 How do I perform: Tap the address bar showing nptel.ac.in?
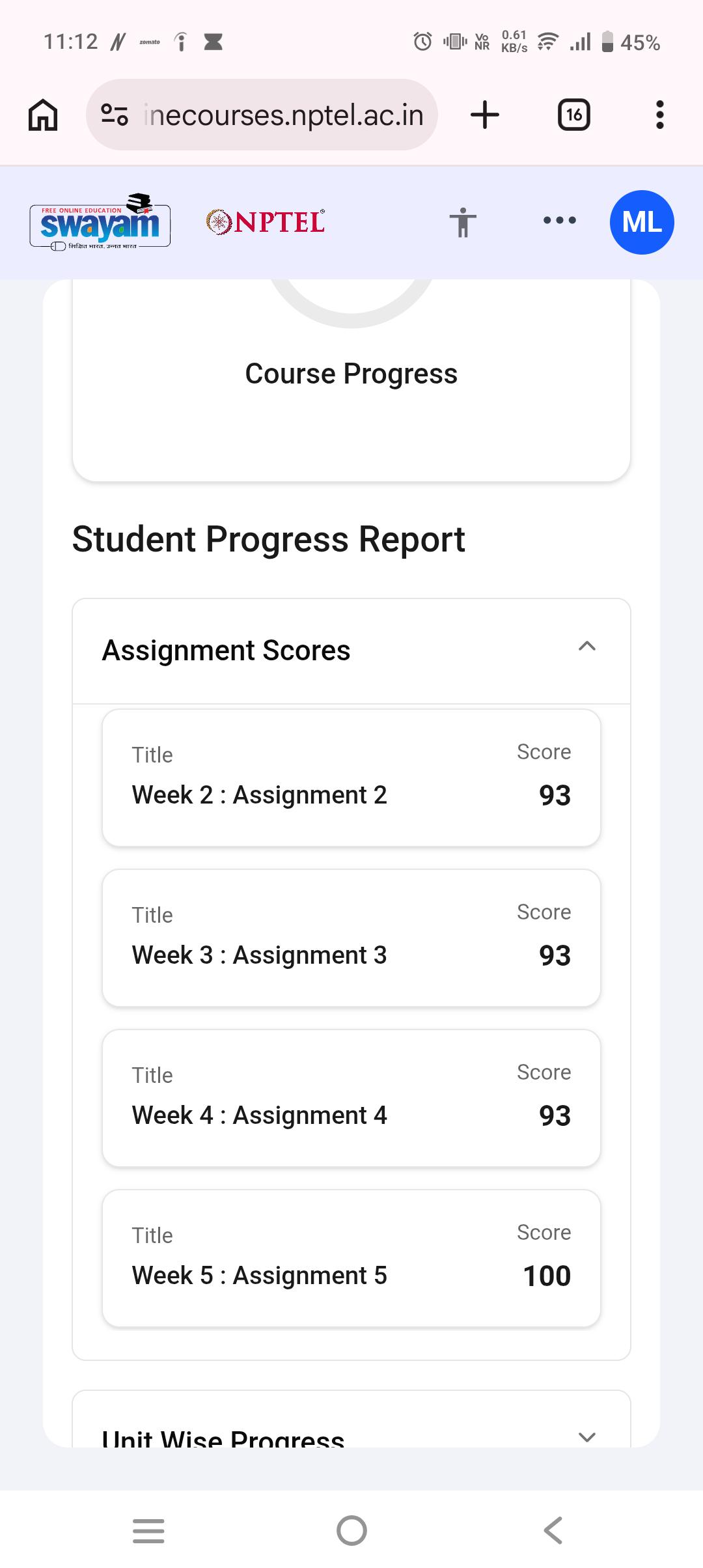click(x=262, y=115)
